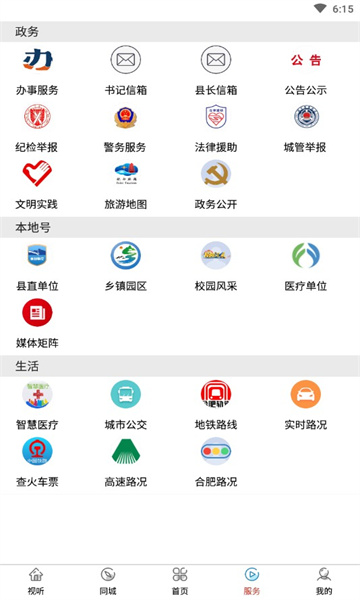This screenshot has width=360, height=600.
Task: Go to the 首页 tab
Action: click(180, 581)
